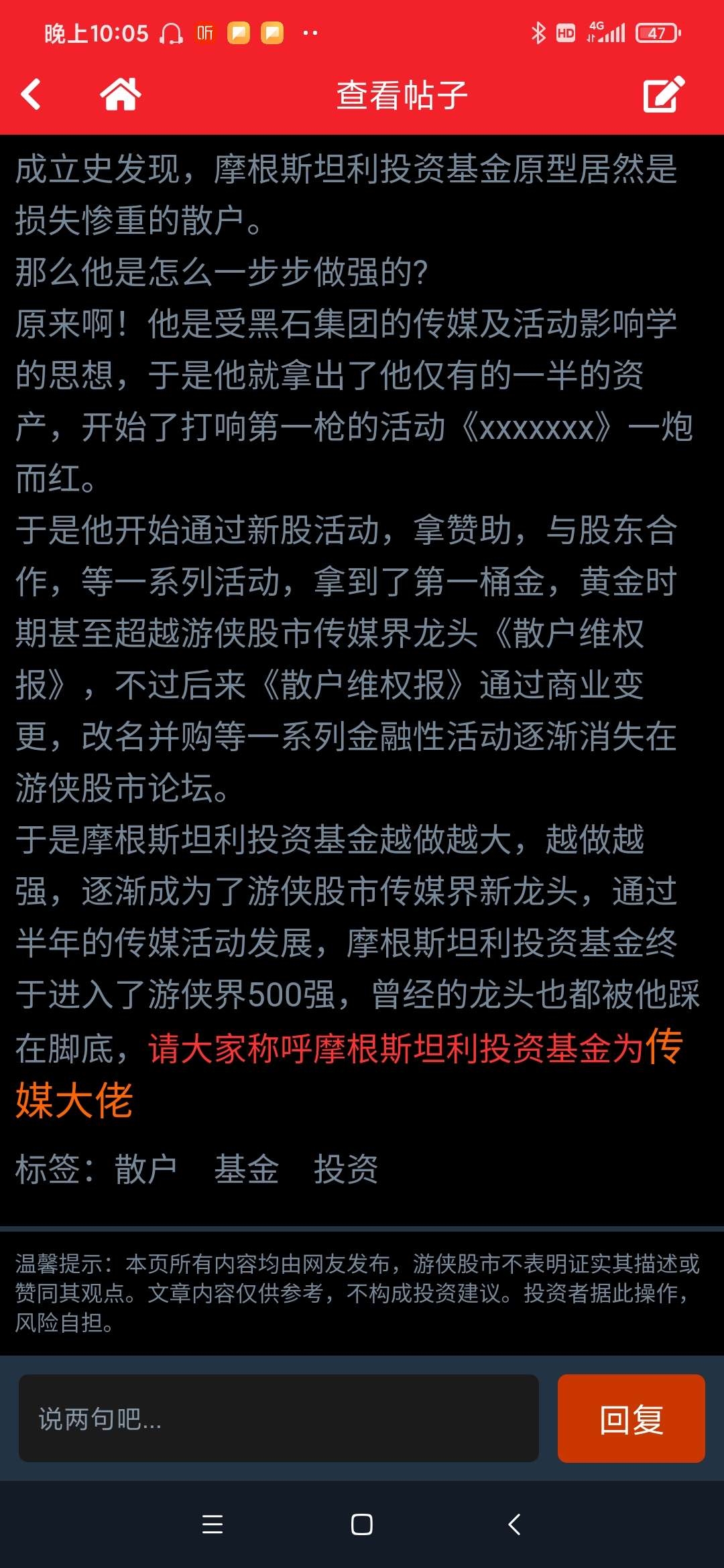
Task: Open the 投资 tag
Action: (x=346, y=1169)
